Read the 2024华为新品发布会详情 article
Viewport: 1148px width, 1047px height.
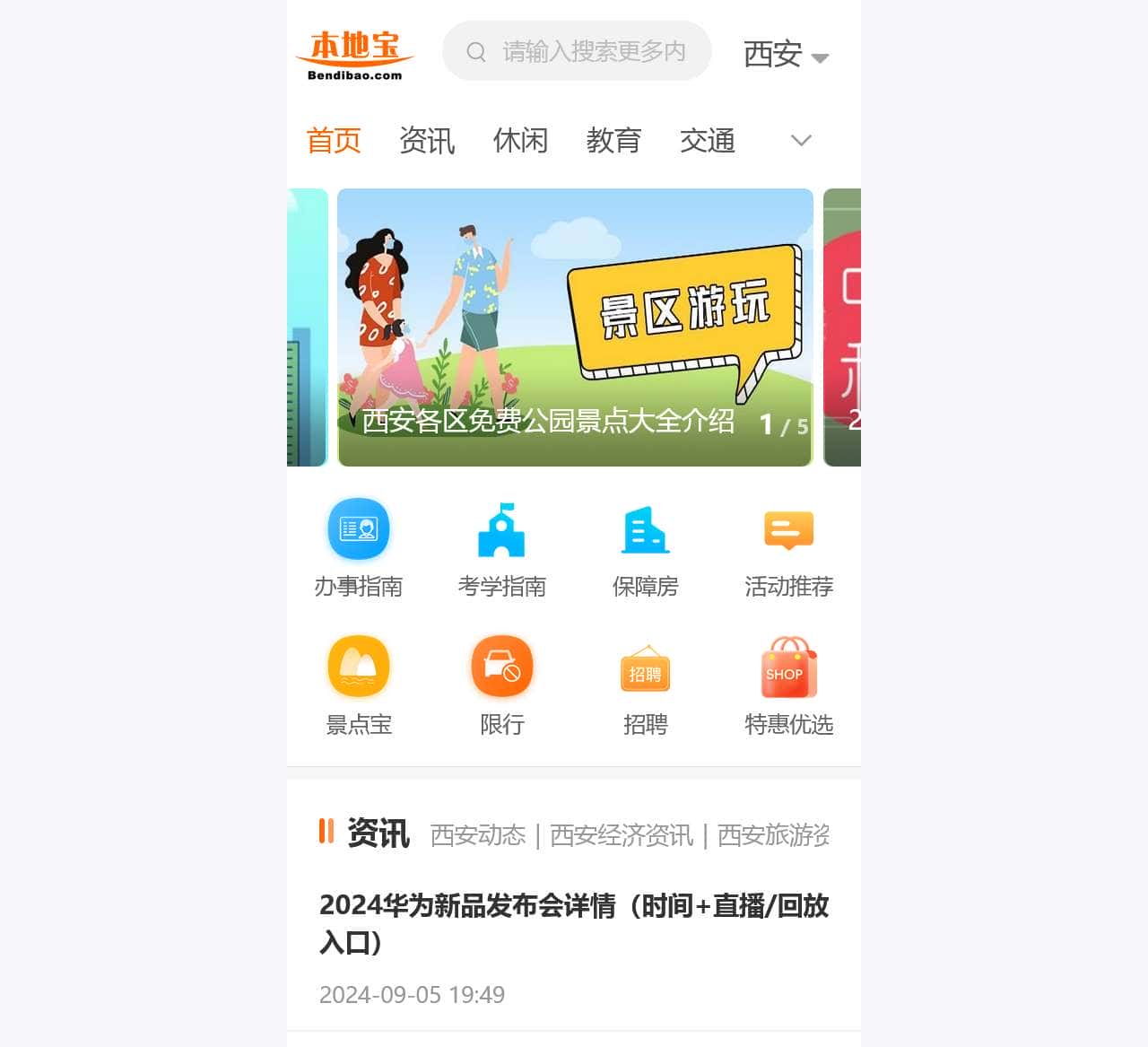pos(574,923)
